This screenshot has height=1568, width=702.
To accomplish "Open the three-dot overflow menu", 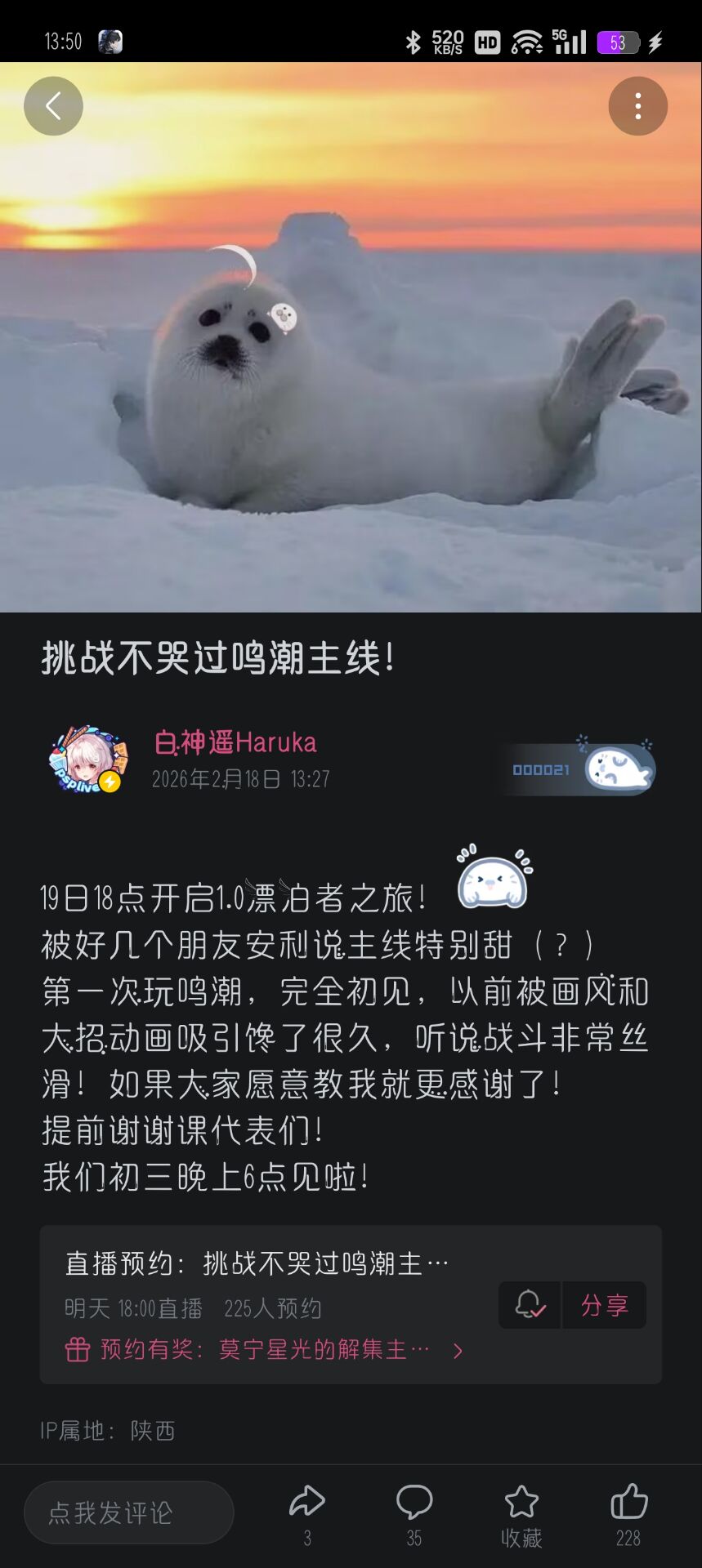I will point(638,106).
